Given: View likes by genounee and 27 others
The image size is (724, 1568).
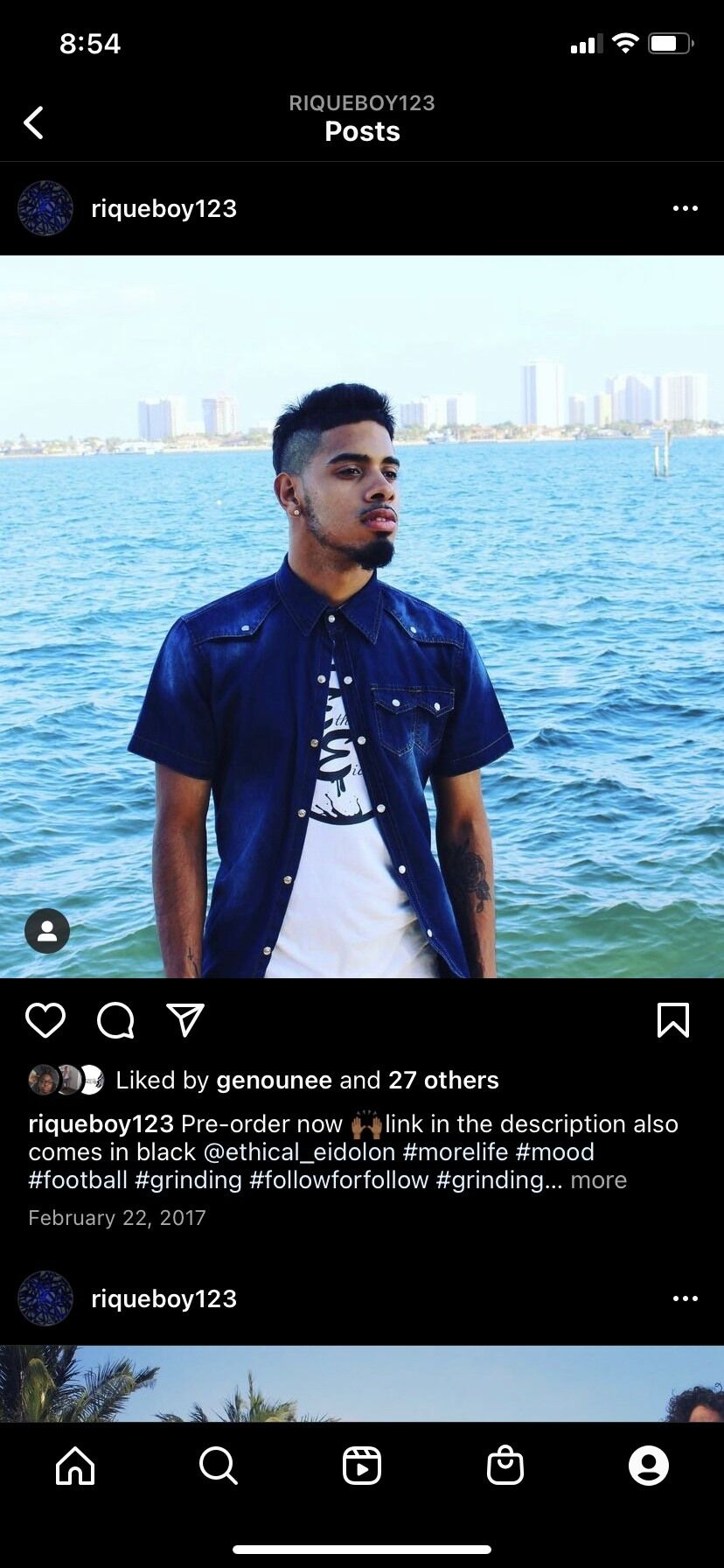Looking at the screenshot, I should click(307, 1080).
